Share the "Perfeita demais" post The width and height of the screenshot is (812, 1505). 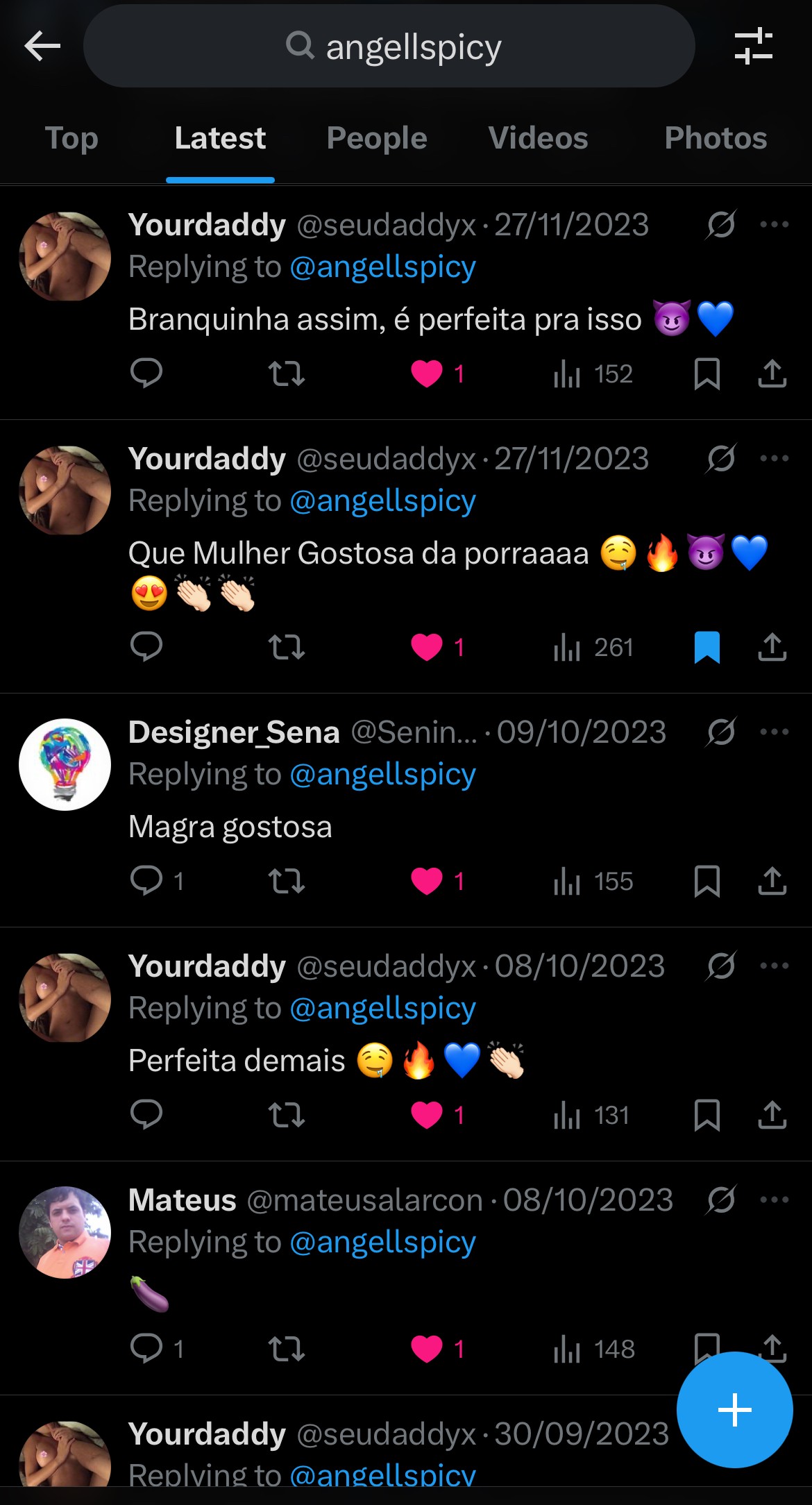(x=772, y=1115)
